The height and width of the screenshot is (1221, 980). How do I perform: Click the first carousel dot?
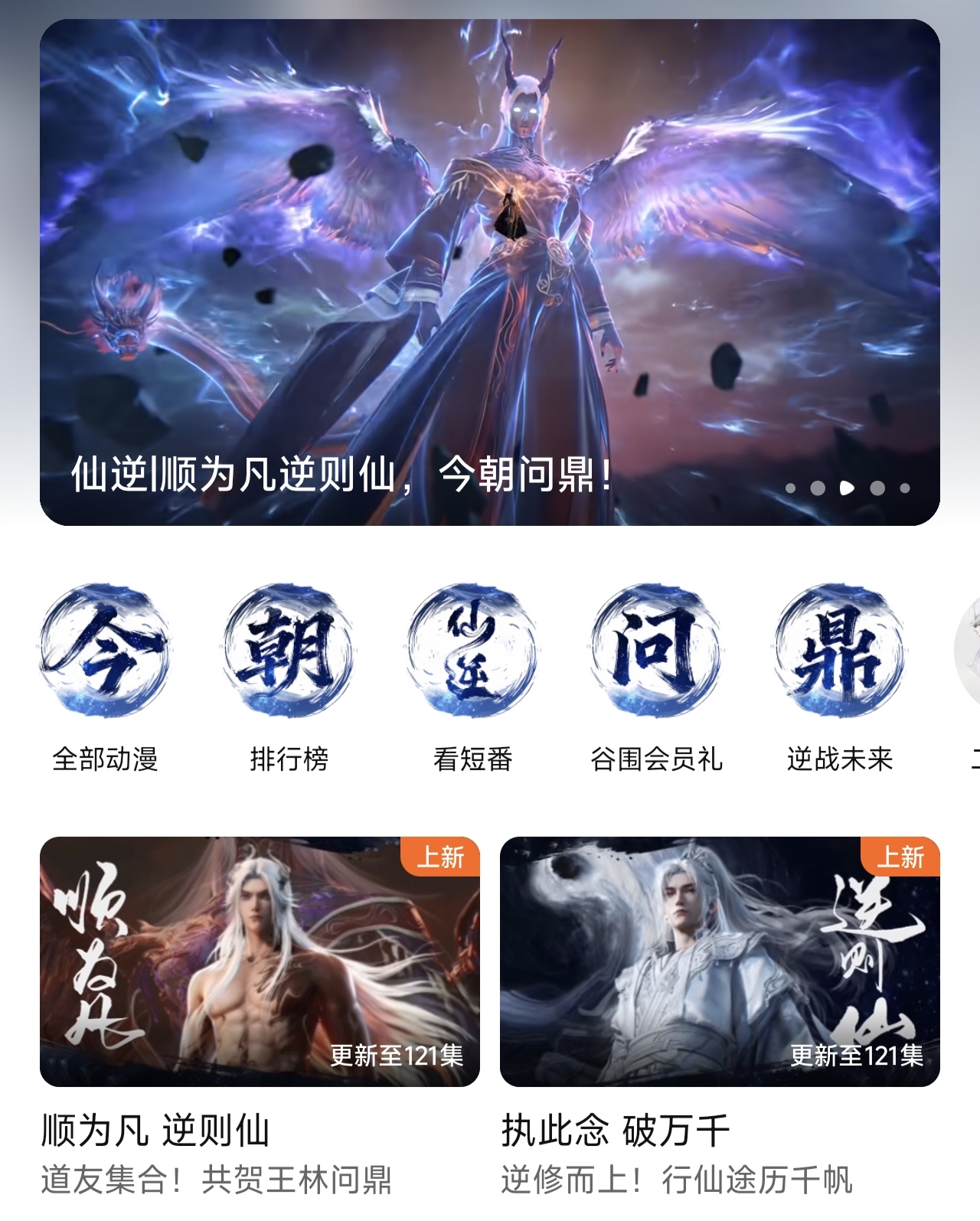click(789, 487)
